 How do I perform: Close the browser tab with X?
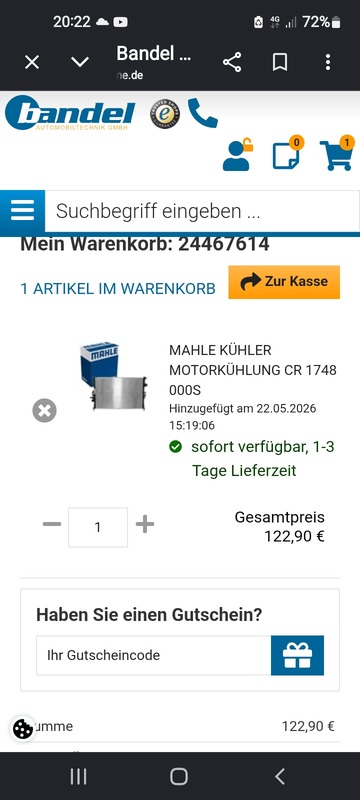(32, 63)
